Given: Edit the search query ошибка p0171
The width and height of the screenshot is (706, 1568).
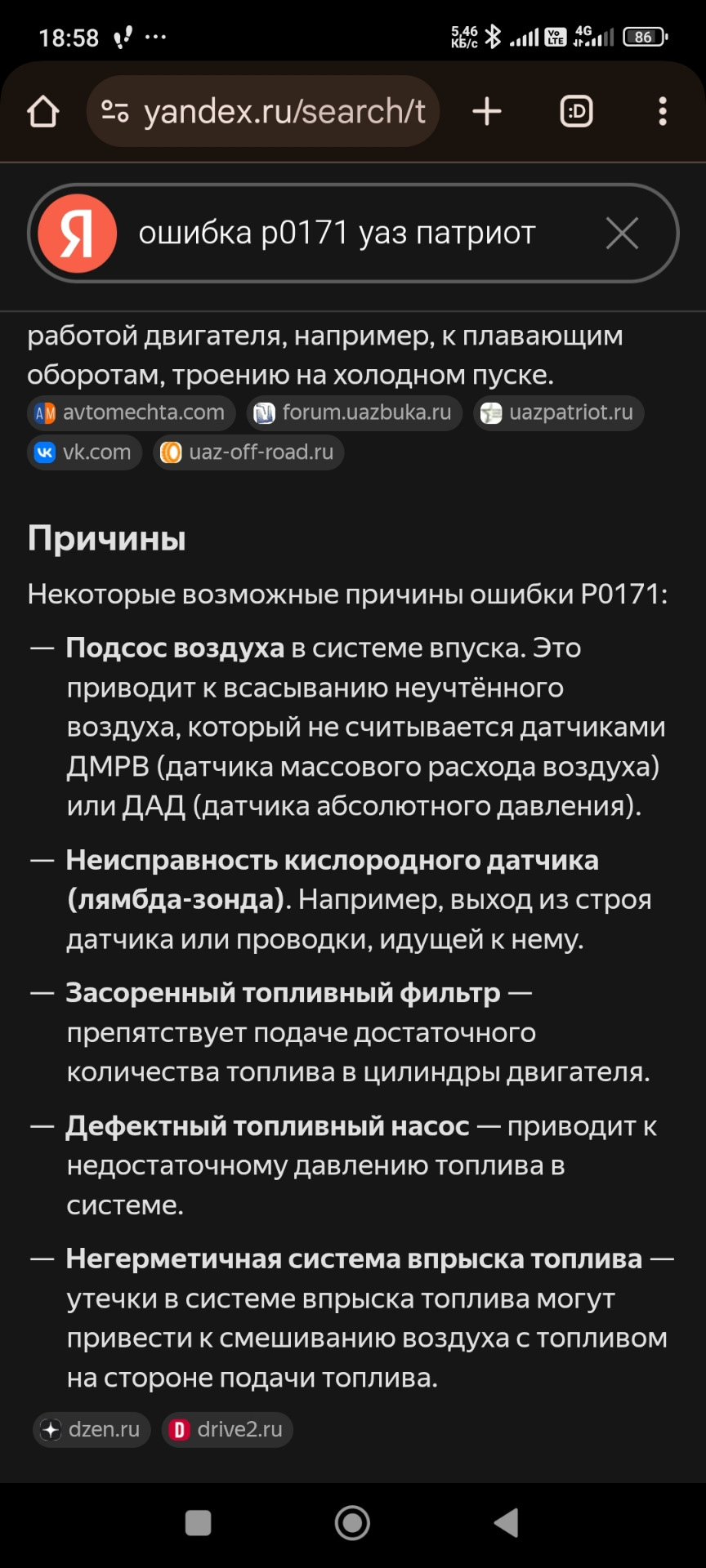Looking at the screenshot, I should [x=337, y=234].
